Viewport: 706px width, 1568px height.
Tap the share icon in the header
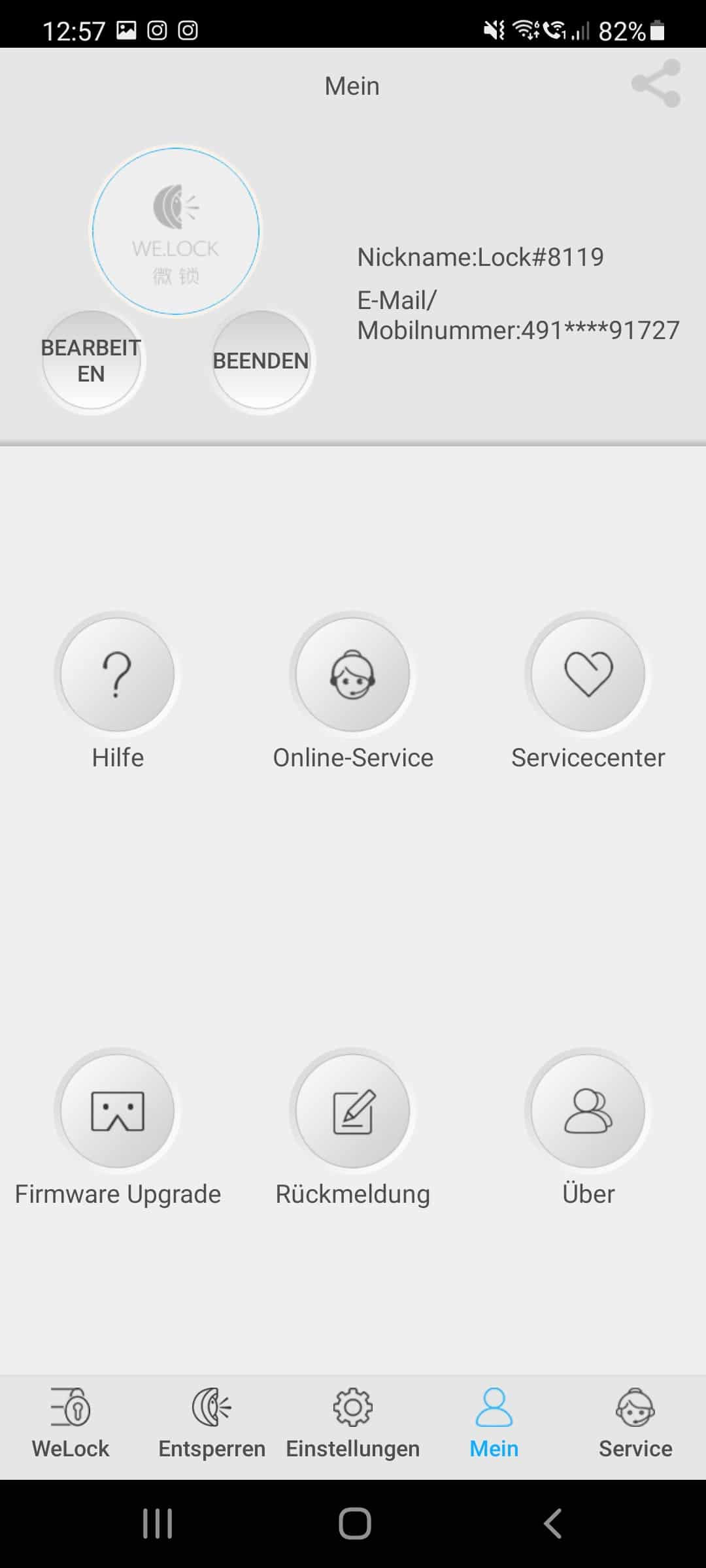click(656, 84)
